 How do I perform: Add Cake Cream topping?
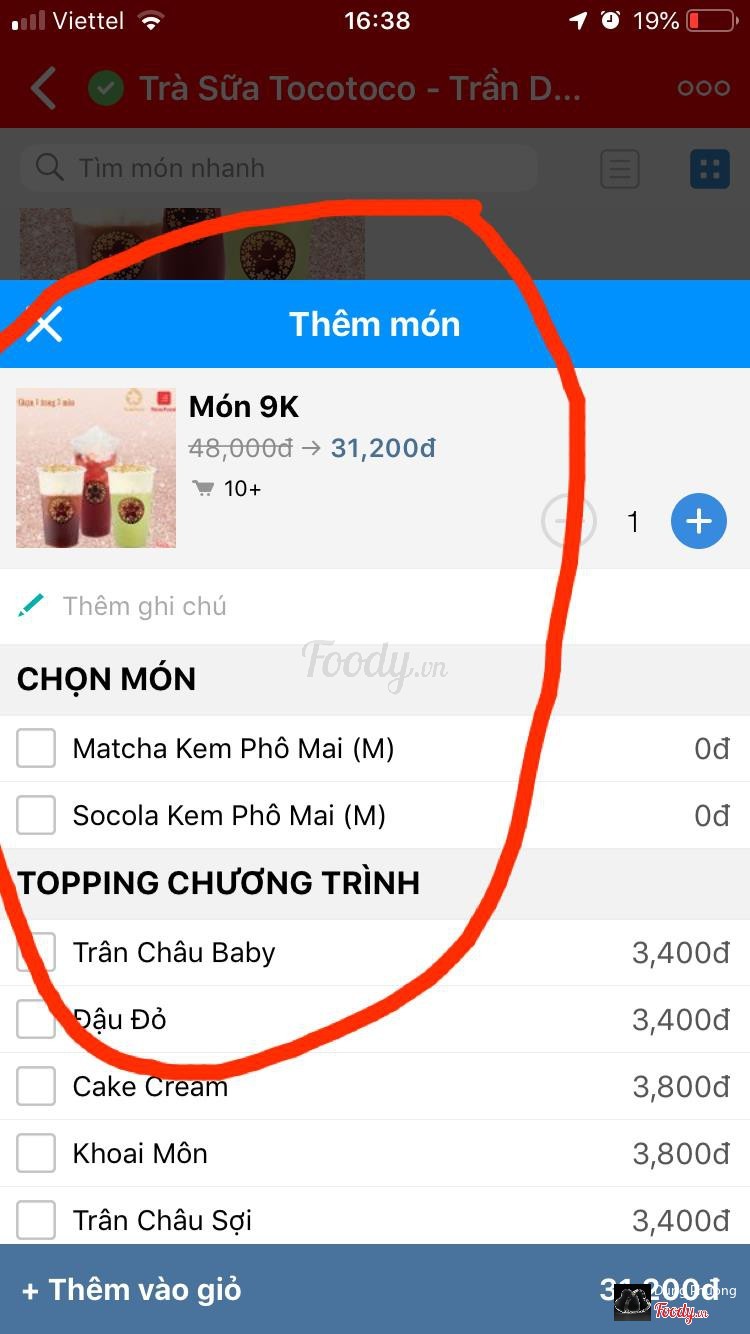coord(36,1086)
